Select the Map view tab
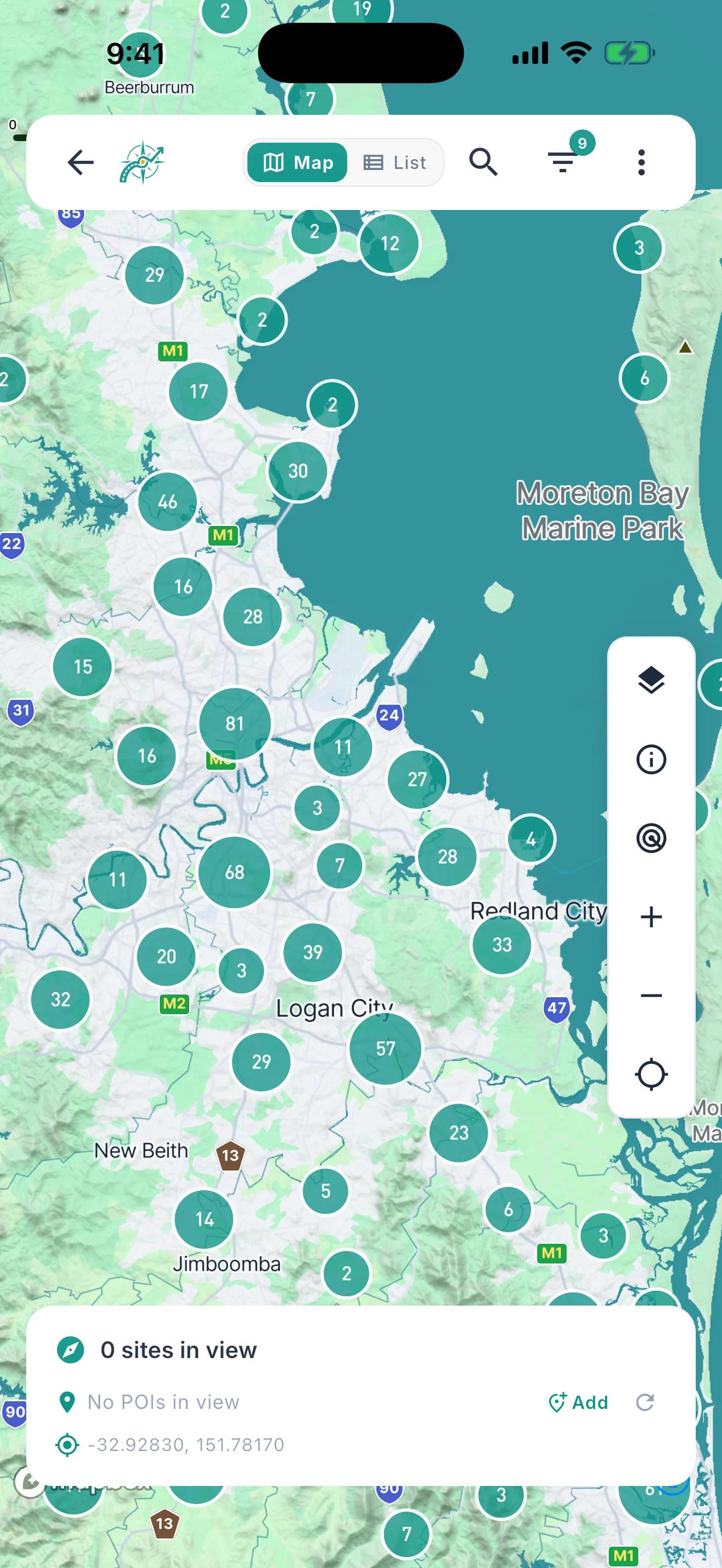Image resolution: width=722 pixels, height=1568 pixels. point(298,162)
